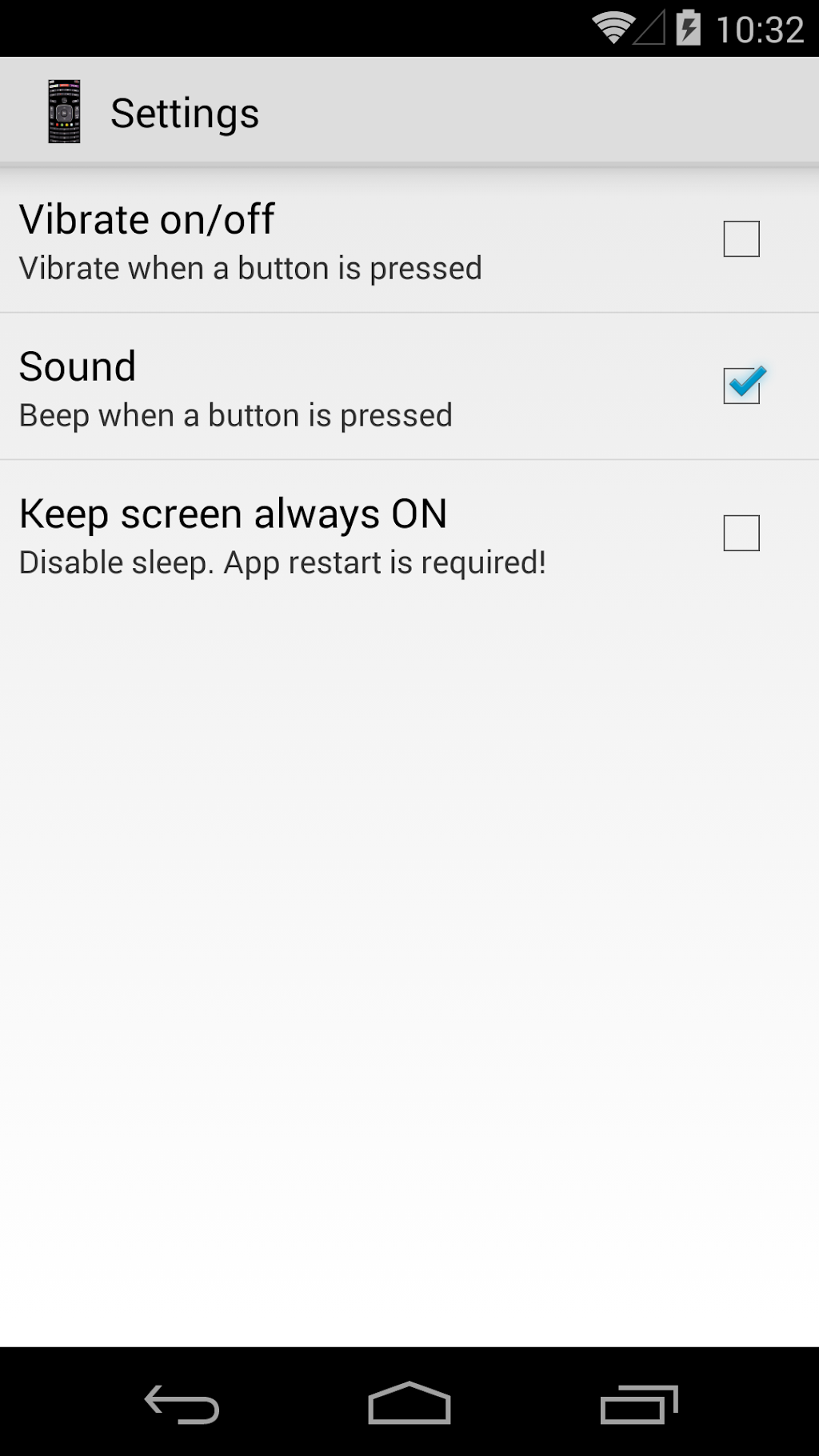Uncheck the Sound beep checkbox

click(741, 386)
